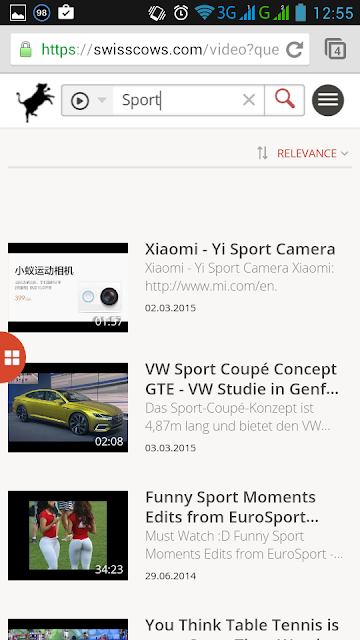
Task: Play the VW Sport Coupé Concept video
Action: click(x=68, y=407)
